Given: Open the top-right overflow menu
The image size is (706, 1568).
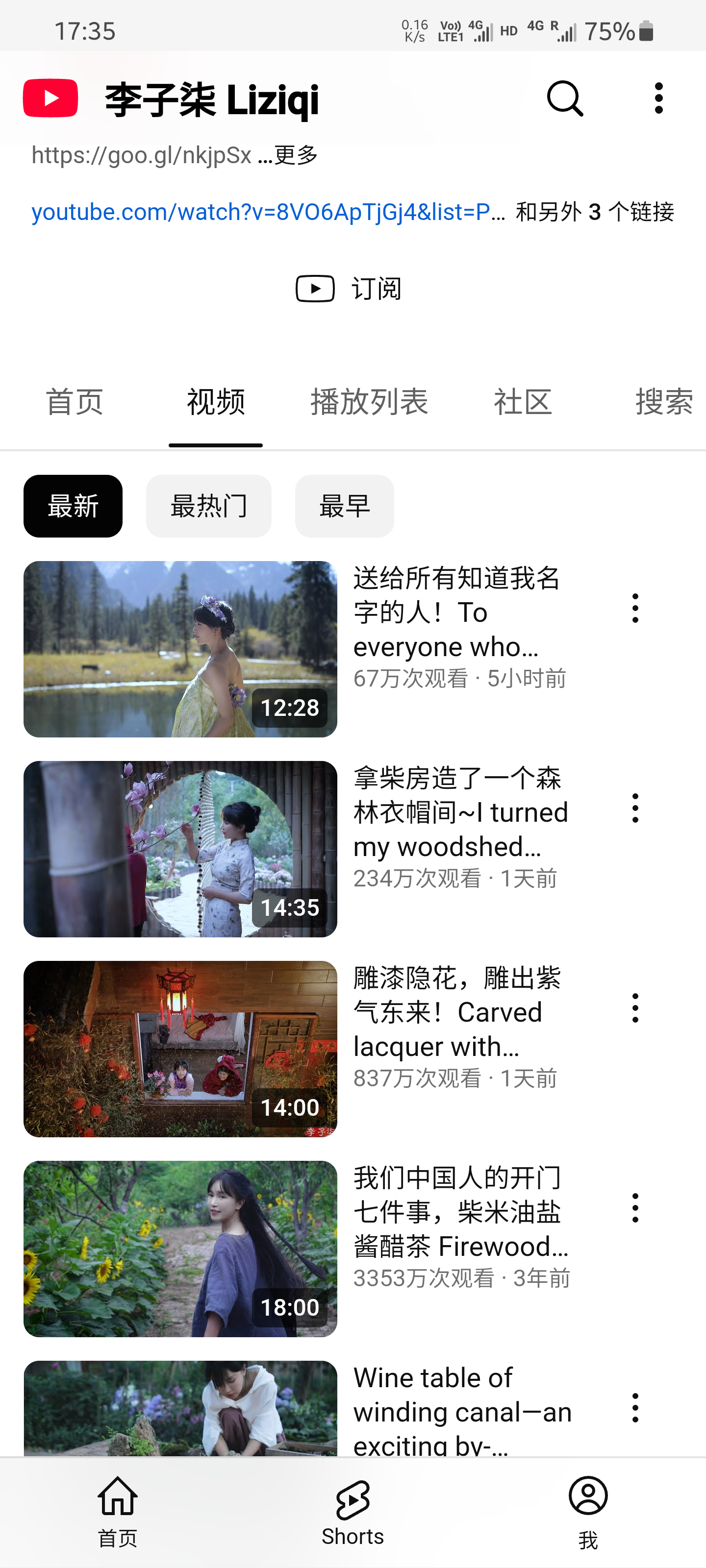Looking at the screenshot, I should [x=658, y=98].
